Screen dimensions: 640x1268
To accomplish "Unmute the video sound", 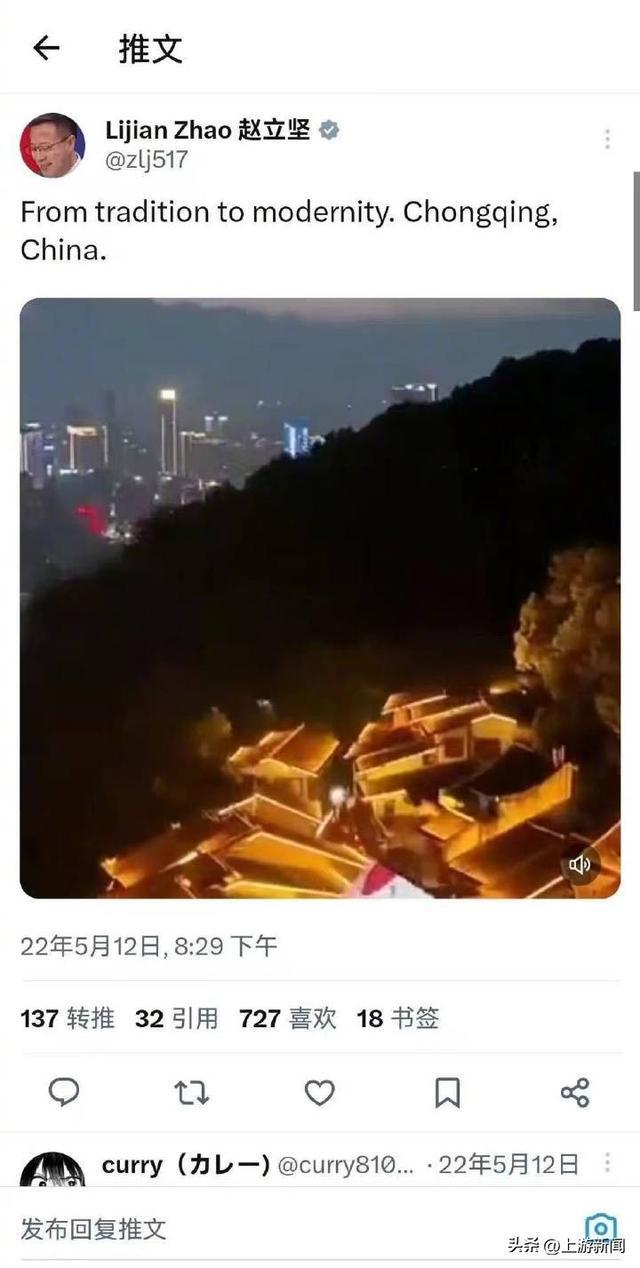I will [x=580, y=864].
